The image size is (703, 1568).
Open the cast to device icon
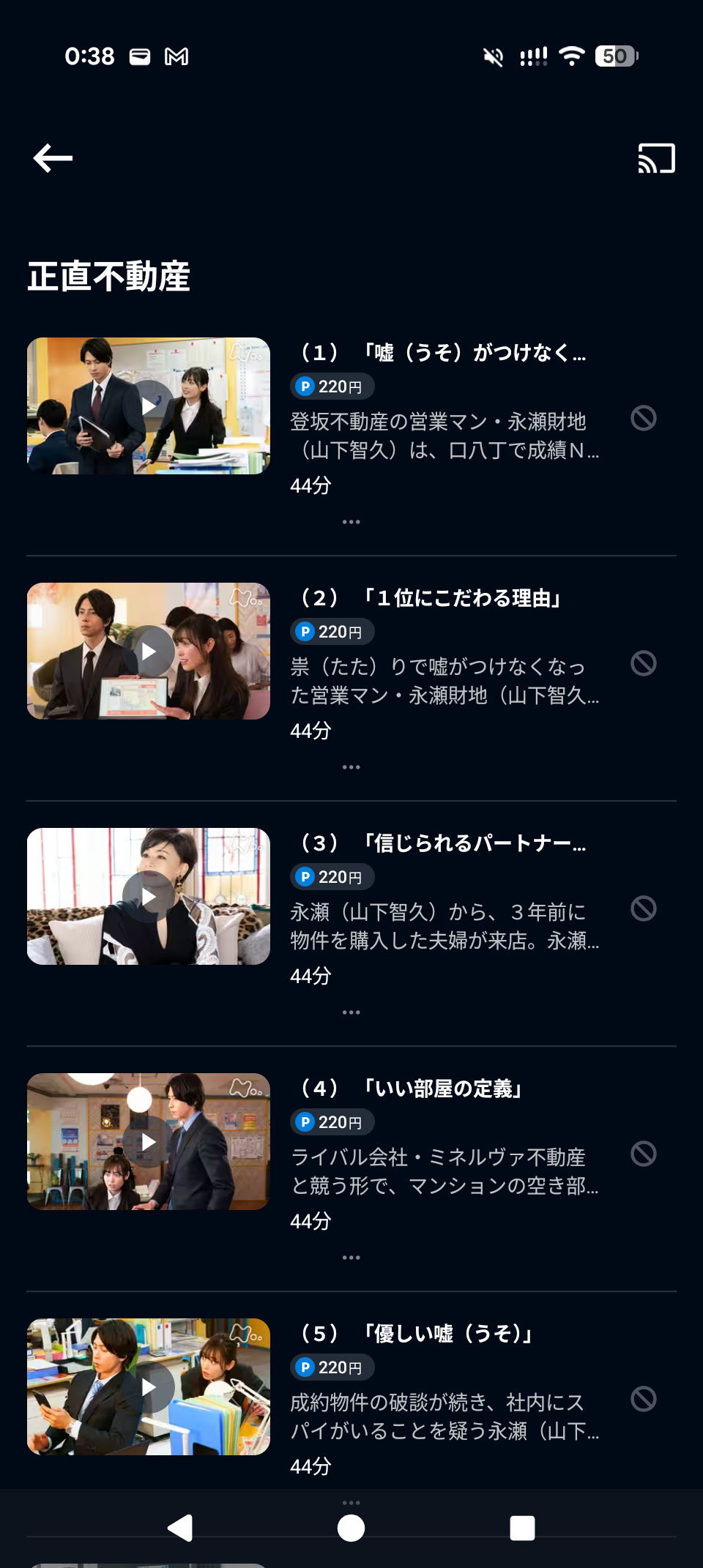pyautogui.click(x=656, y=158)
